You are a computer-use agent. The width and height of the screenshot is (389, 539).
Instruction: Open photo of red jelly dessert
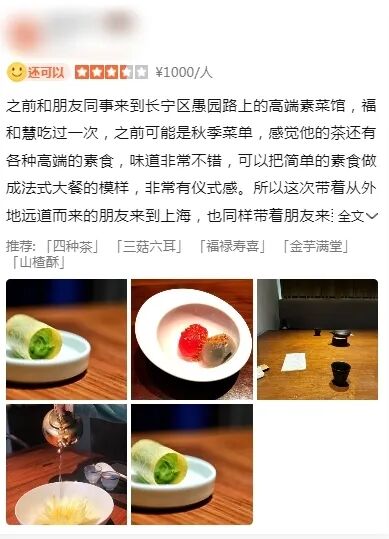coord(192,339)
